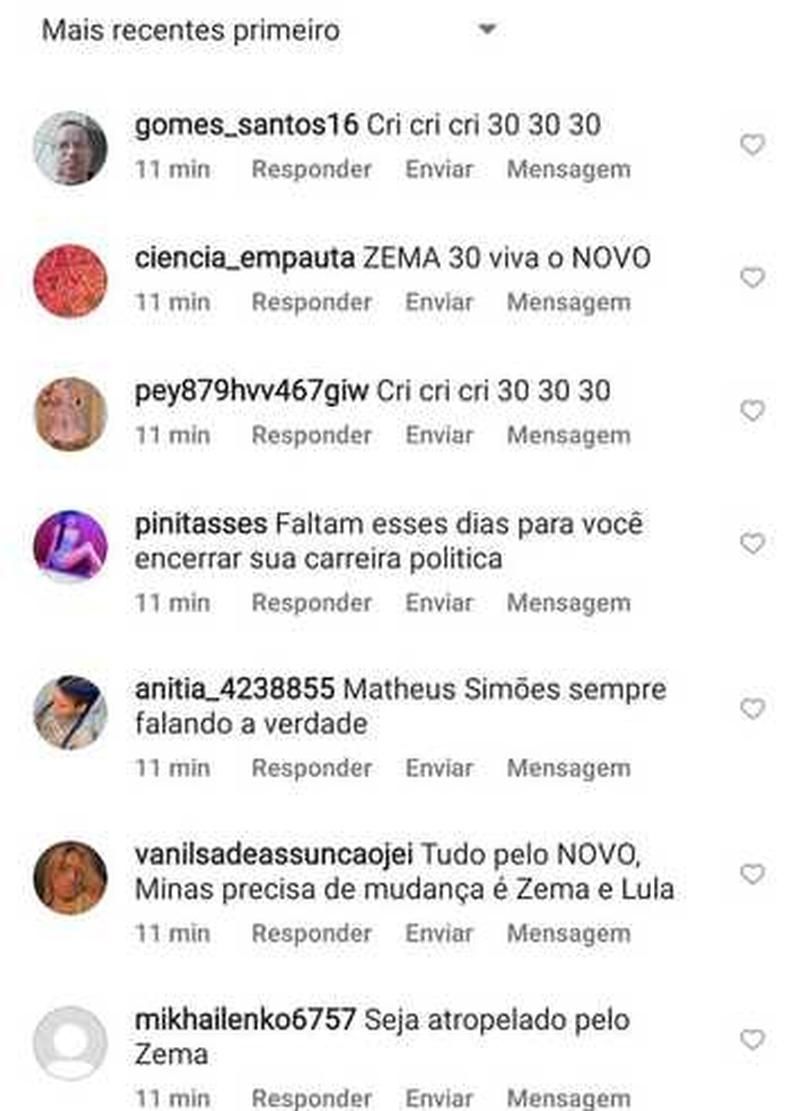Tap Enviar under anitia_4238855's comment
This screenshot has height=1111, width=790.
point(438,768)
